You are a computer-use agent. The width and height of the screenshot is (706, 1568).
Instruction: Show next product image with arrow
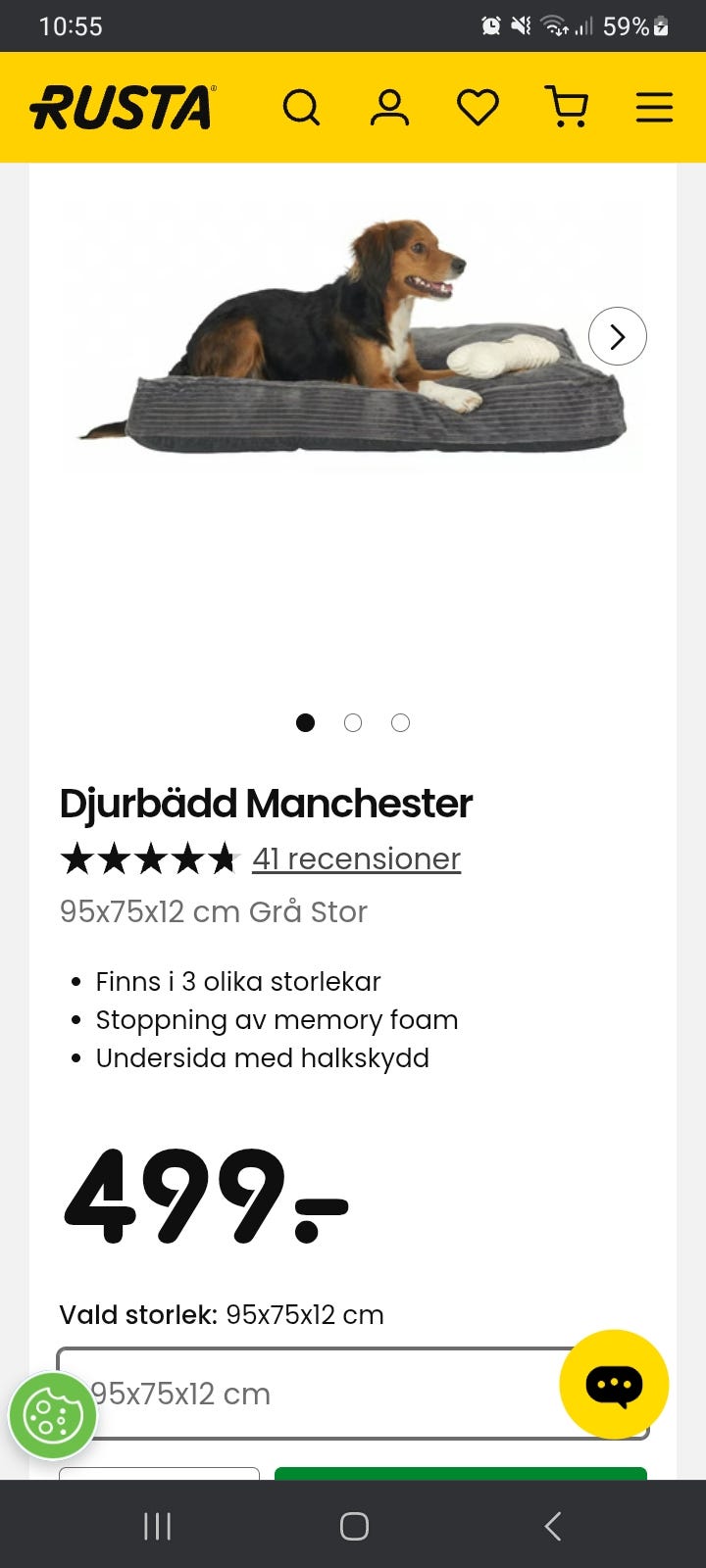[617, 336]
